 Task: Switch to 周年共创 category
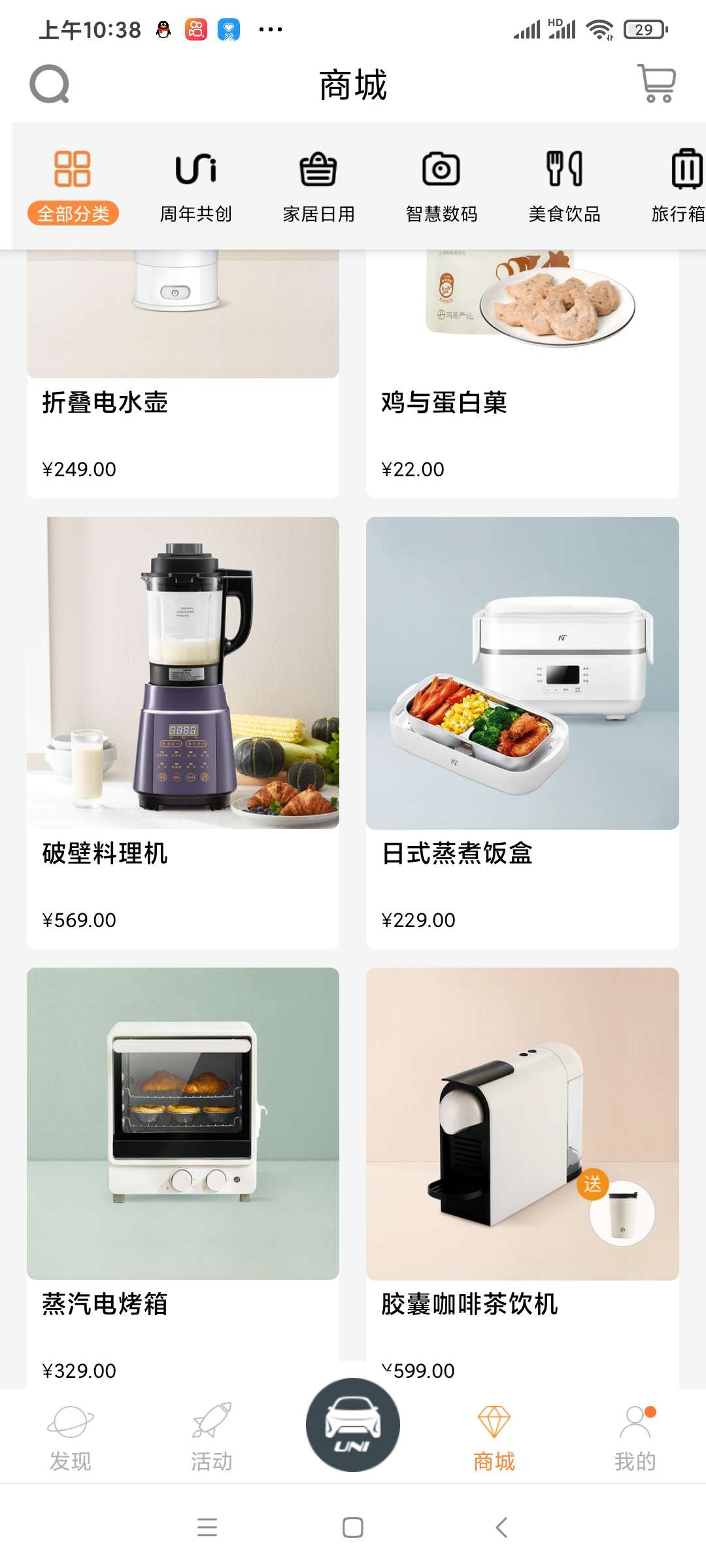[x=195, y=186]
